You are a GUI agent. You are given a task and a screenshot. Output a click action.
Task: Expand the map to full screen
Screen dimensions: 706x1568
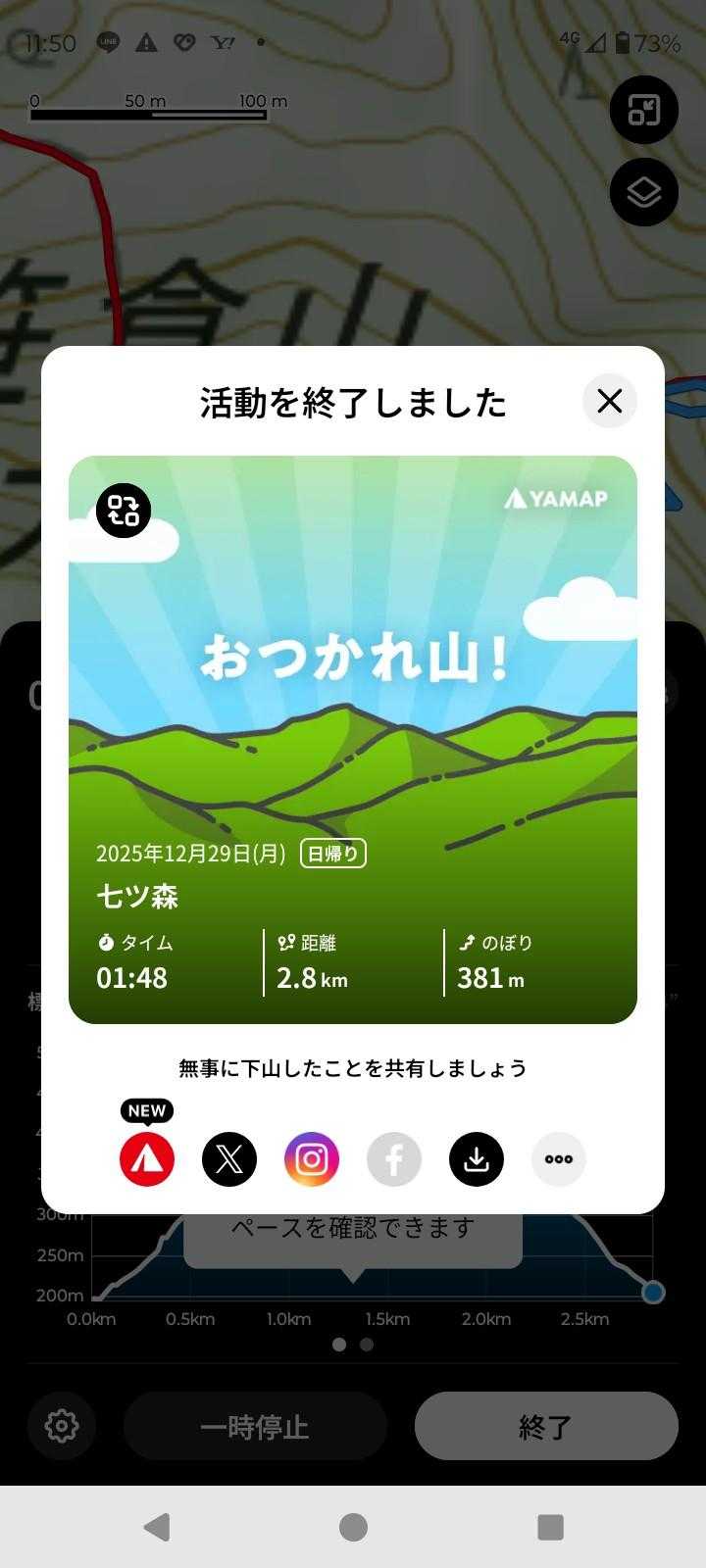pyautogui.click(x=644, y=110)
